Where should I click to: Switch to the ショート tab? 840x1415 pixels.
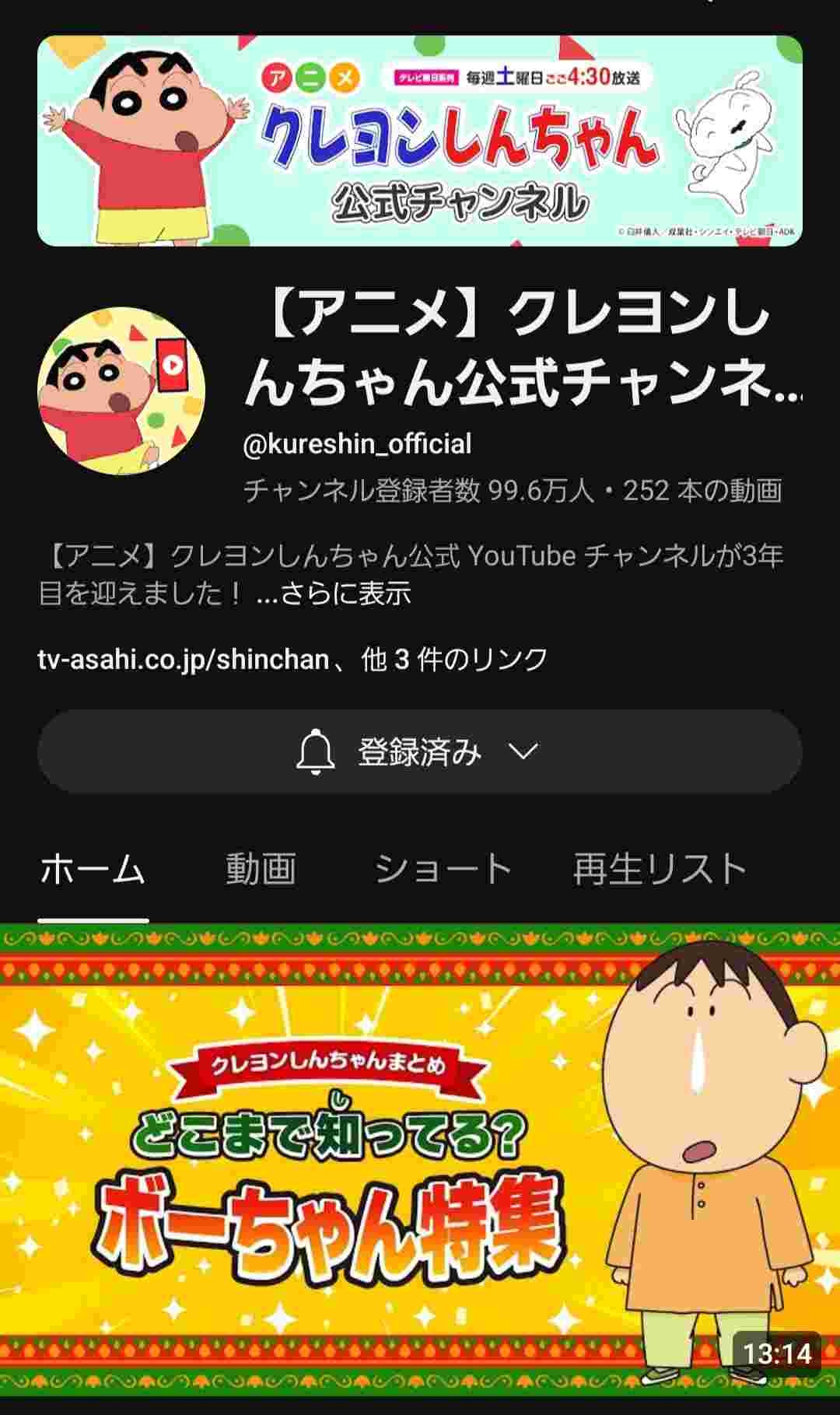click(443, 869)
